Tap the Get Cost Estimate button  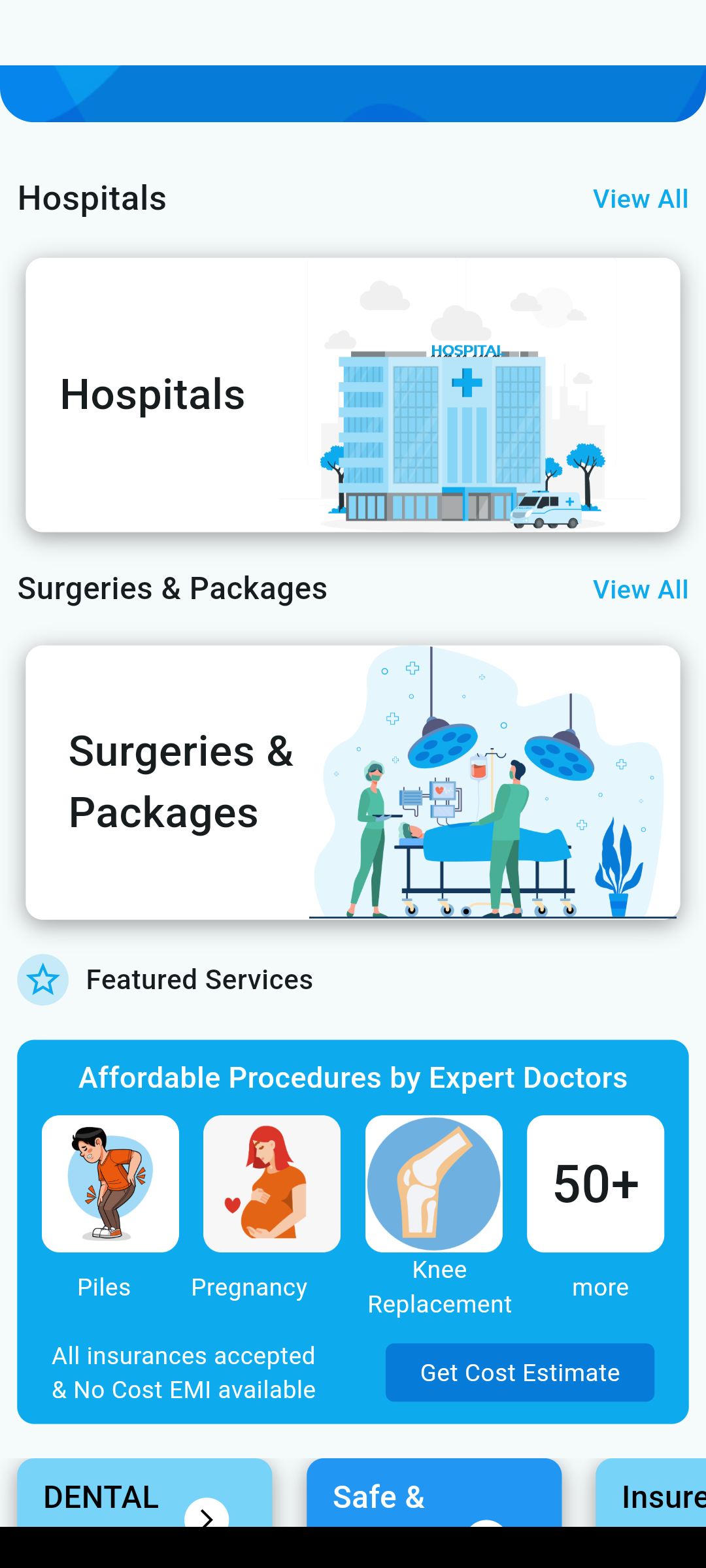[x=520, y=1373]
